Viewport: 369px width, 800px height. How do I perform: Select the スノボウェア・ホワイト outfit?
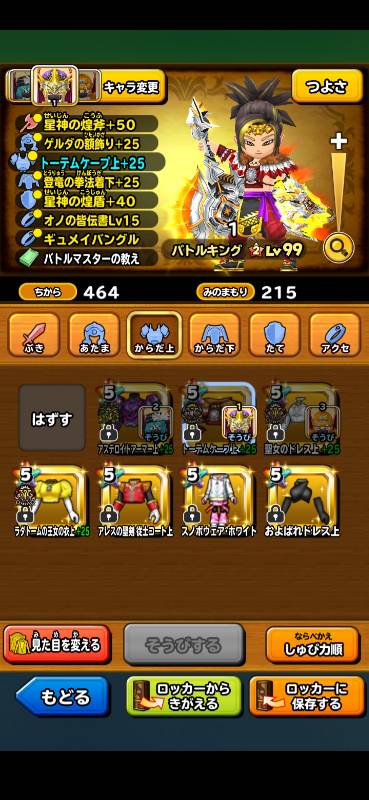(x=219, y=501)
